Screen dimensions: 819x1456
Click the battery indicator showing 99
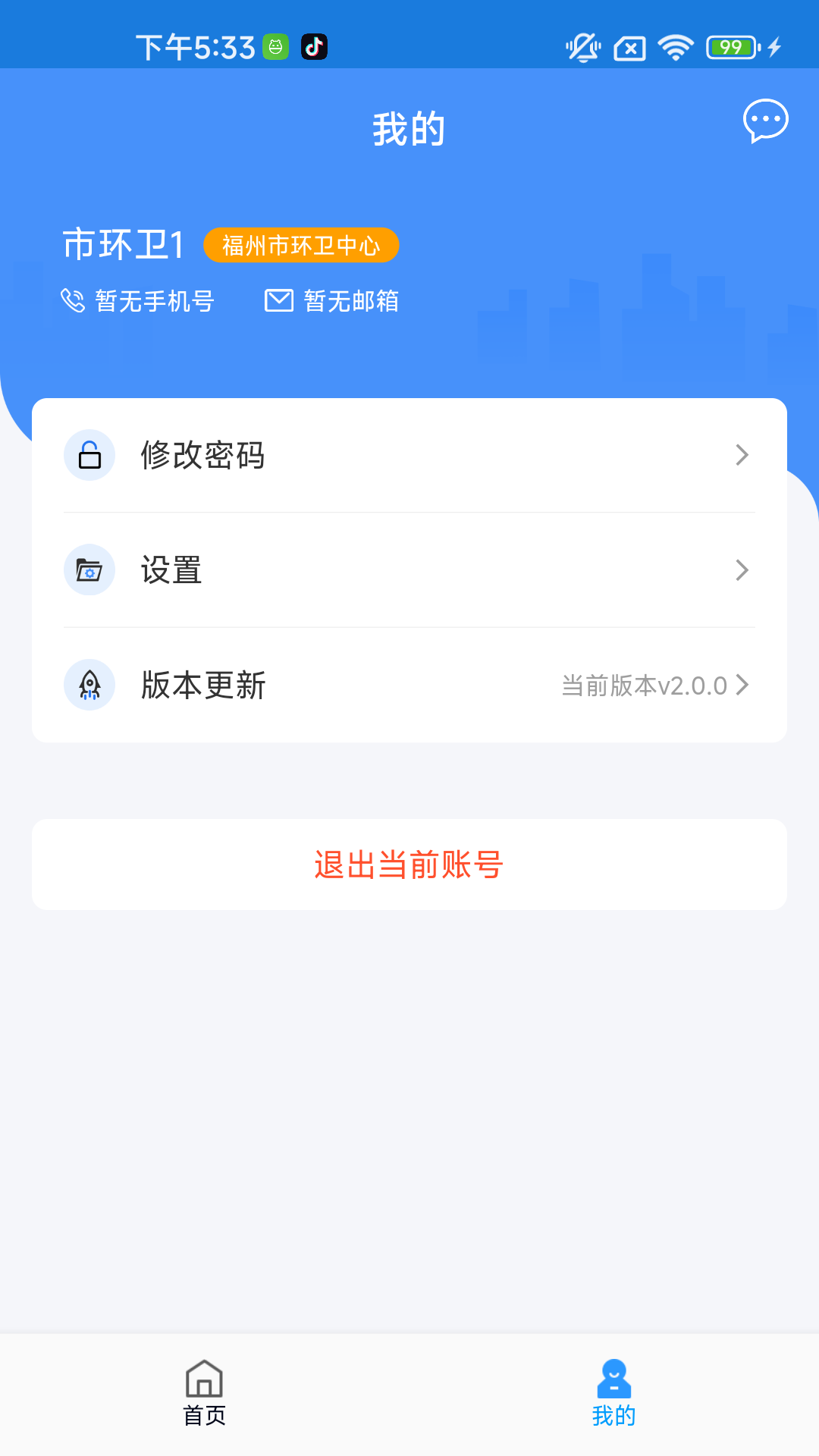[729, 46]
